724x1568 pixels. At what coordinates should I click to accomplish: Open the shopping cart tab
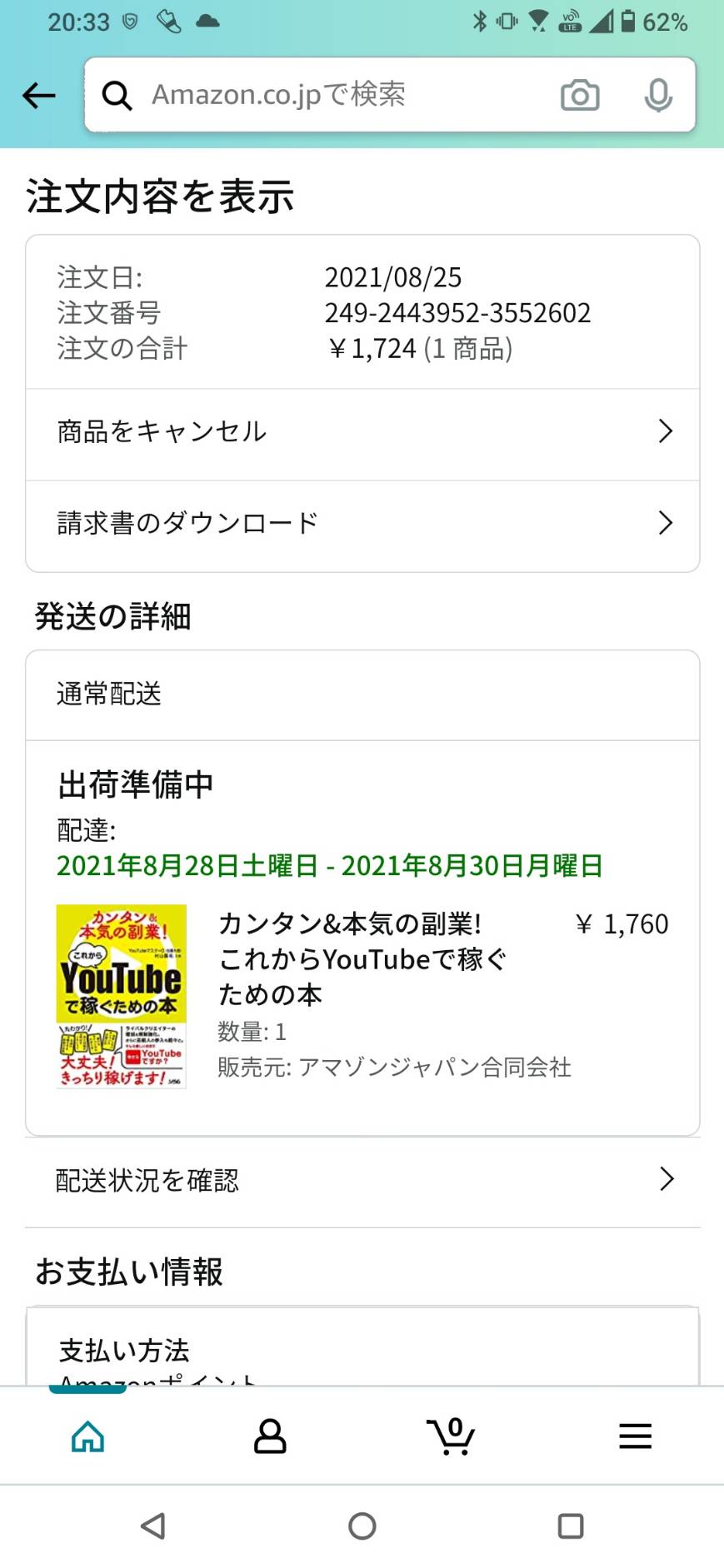tap(451, 1436)
